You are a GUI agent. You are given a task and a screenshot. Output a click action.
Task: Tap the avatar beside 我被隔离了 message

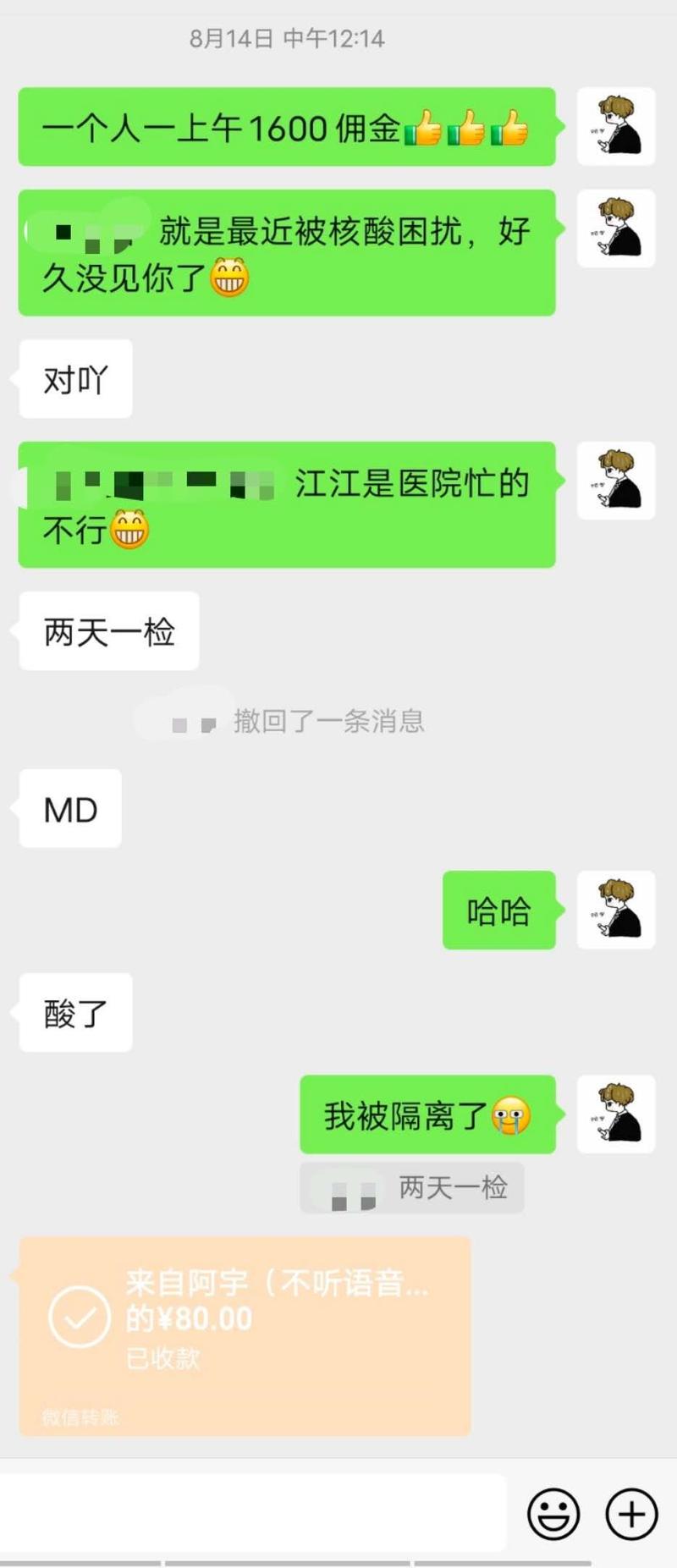coord(616,1114)
